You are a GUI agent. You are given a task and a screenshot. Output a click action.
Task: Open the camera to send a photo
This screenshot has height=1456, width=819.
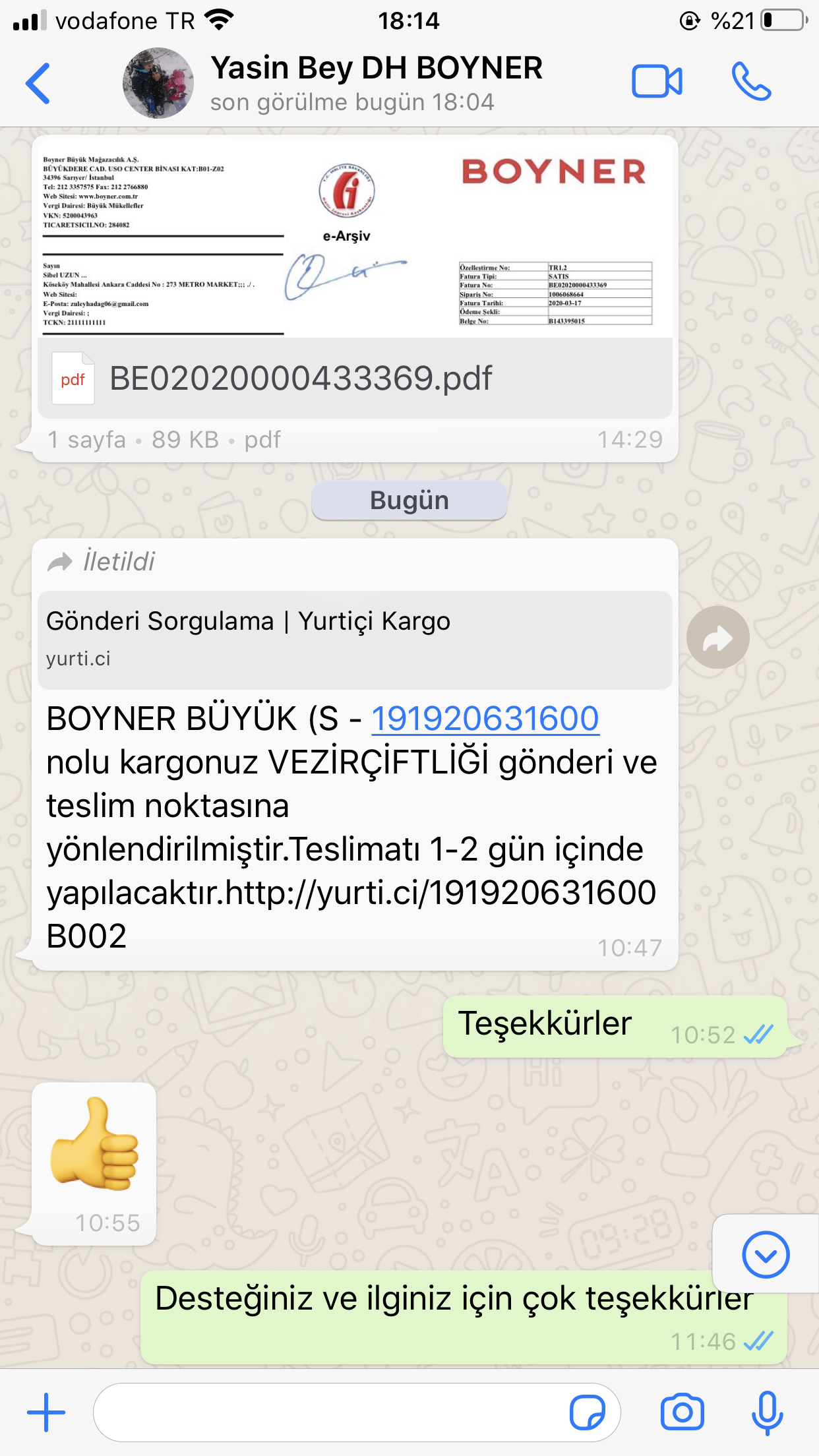pyautogui.click(x=682, y=1412)
